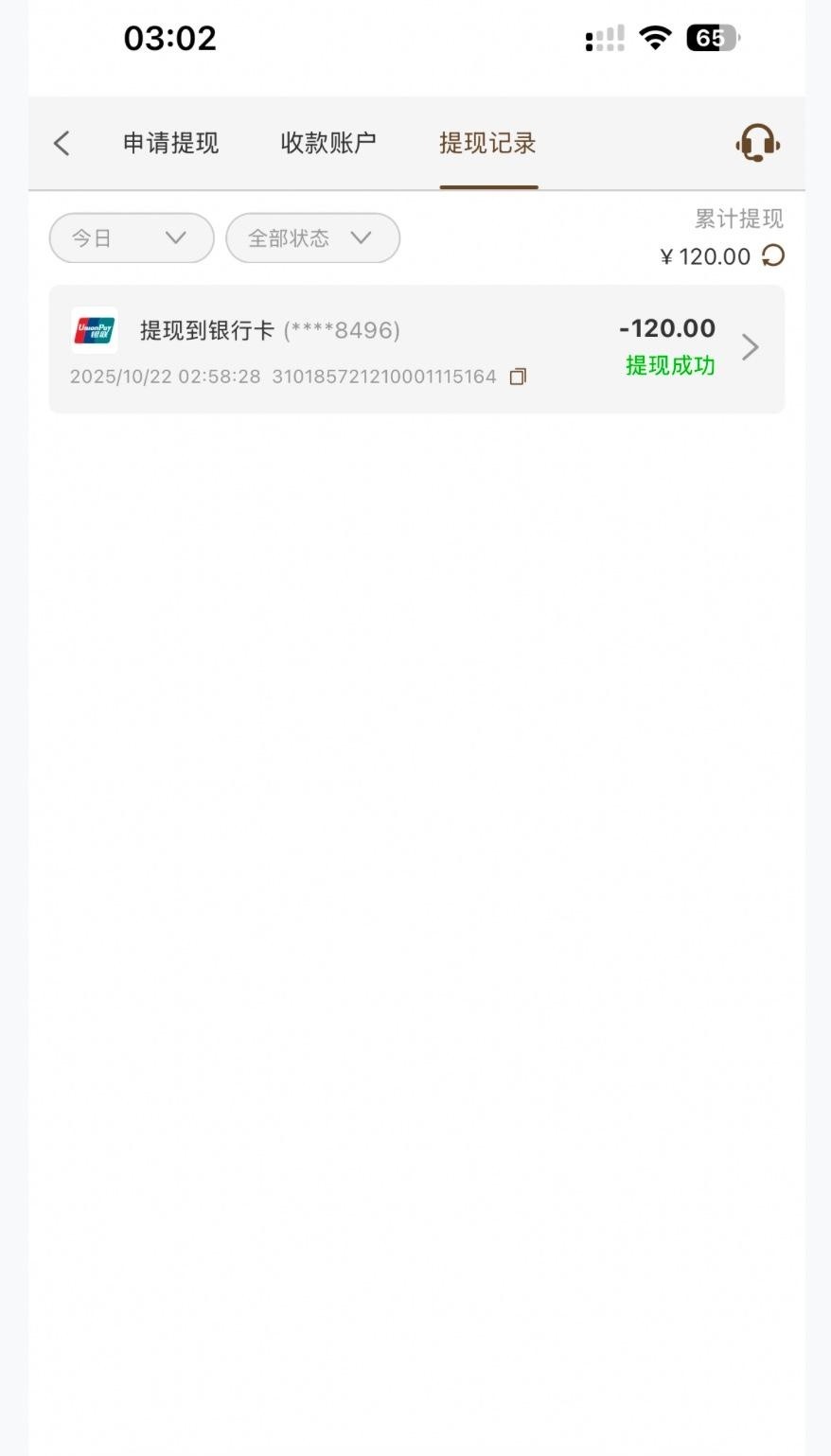Select the 提现记录 tab
Image resolution: width=831 pixels, height=1456 pixels.
(x=487, y=143)
